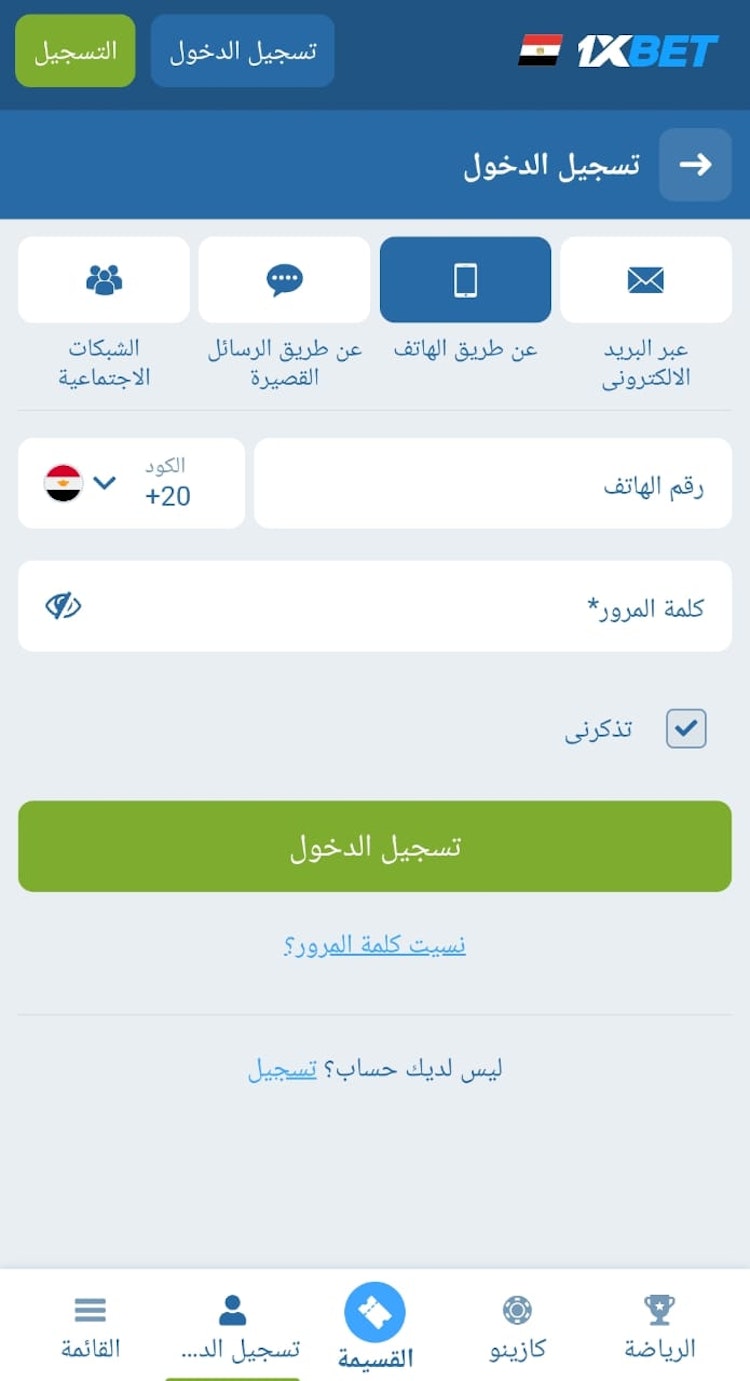The height and width of the screenshot is (1381, 750).
Task: Open the نسيت كلمة المرور؟ link
Action: [x=374, y=942]
